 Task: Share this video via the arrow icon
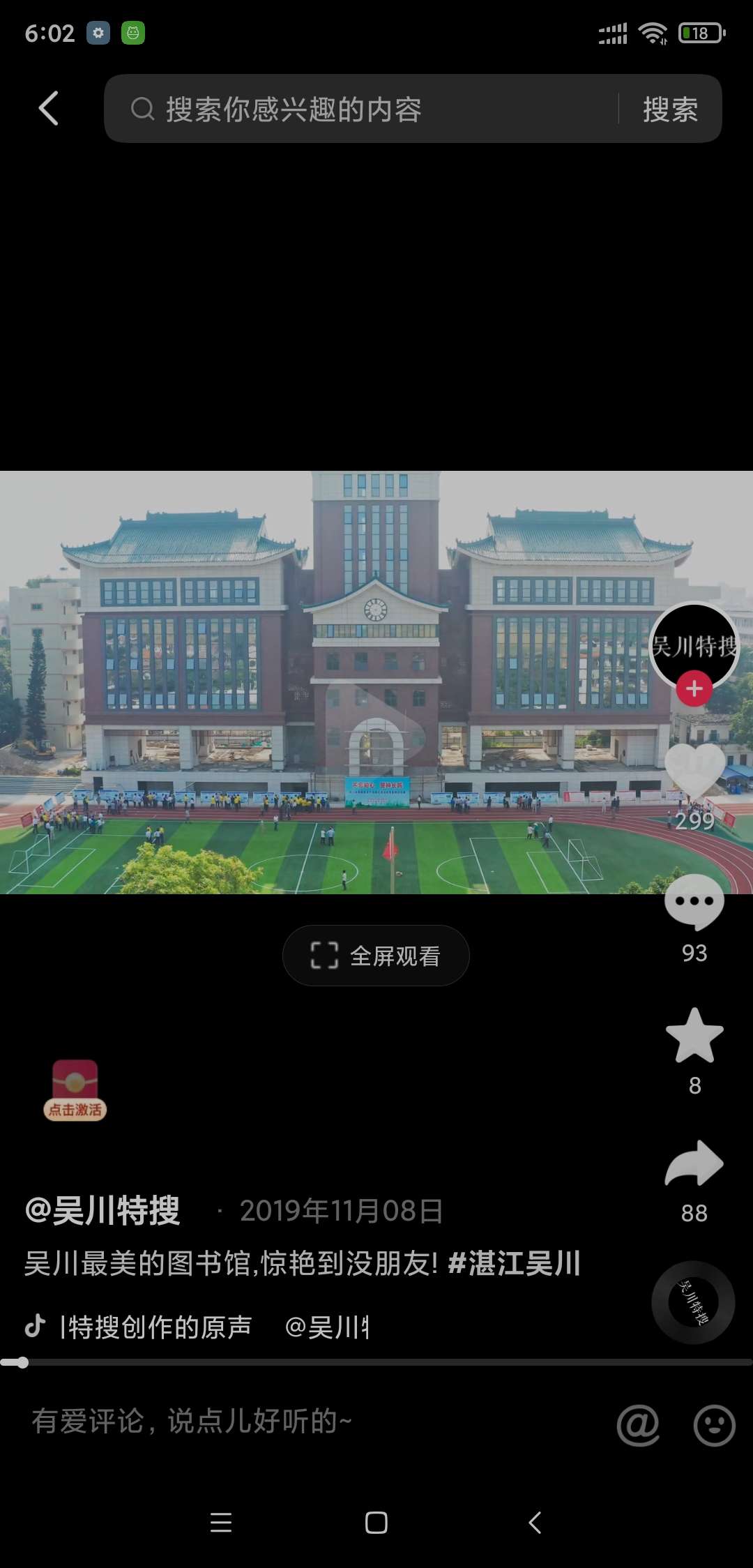(694, 1163)
